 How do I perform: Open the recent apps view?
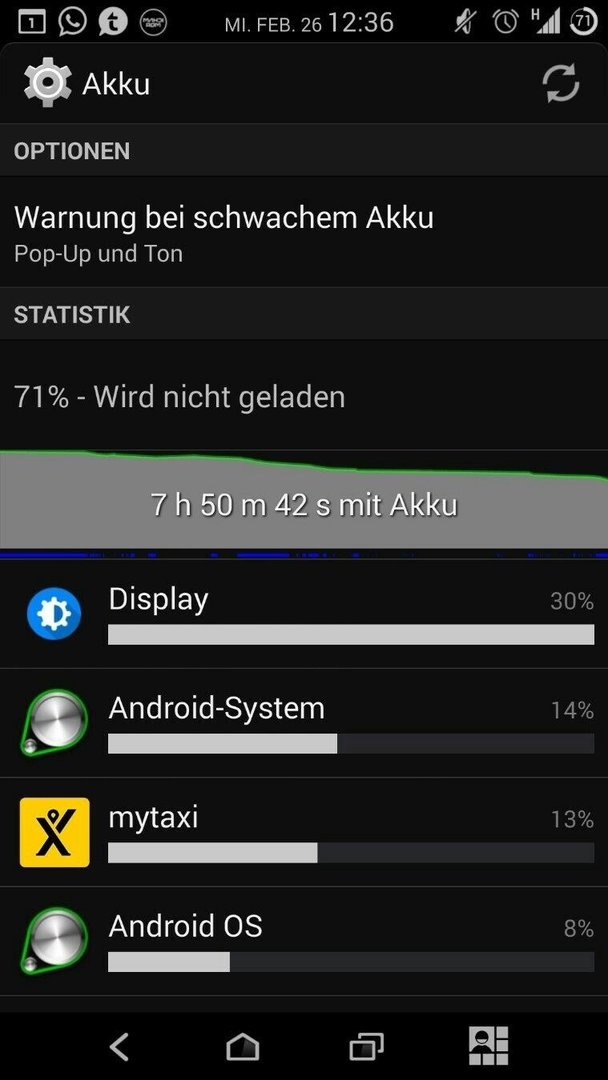tap(366, 1046)
